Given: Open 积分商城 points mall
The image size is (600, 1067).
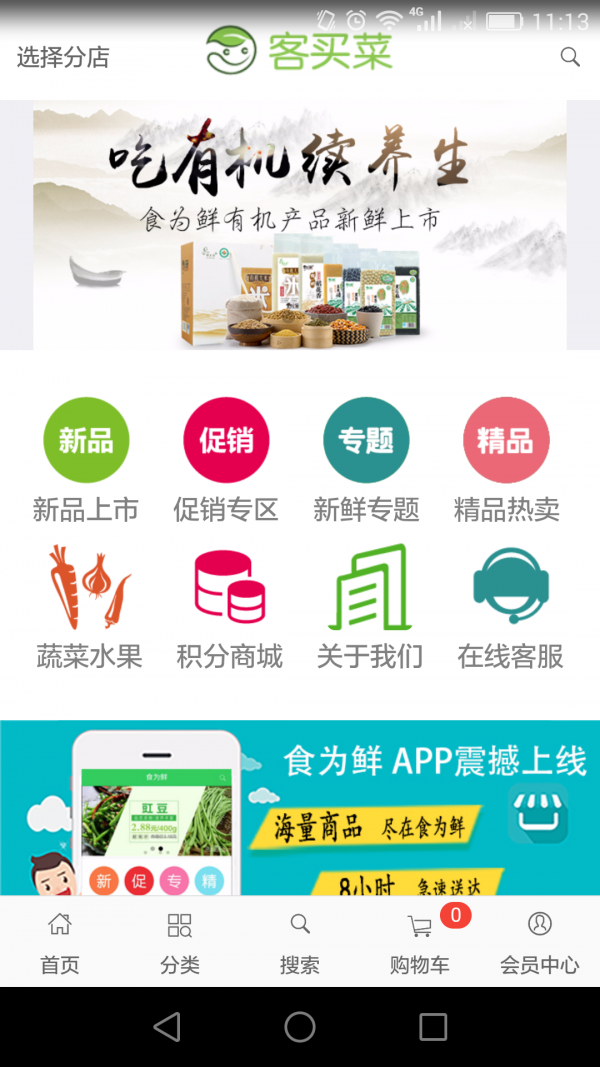Looking at the screenshot, I should (230, 607).
